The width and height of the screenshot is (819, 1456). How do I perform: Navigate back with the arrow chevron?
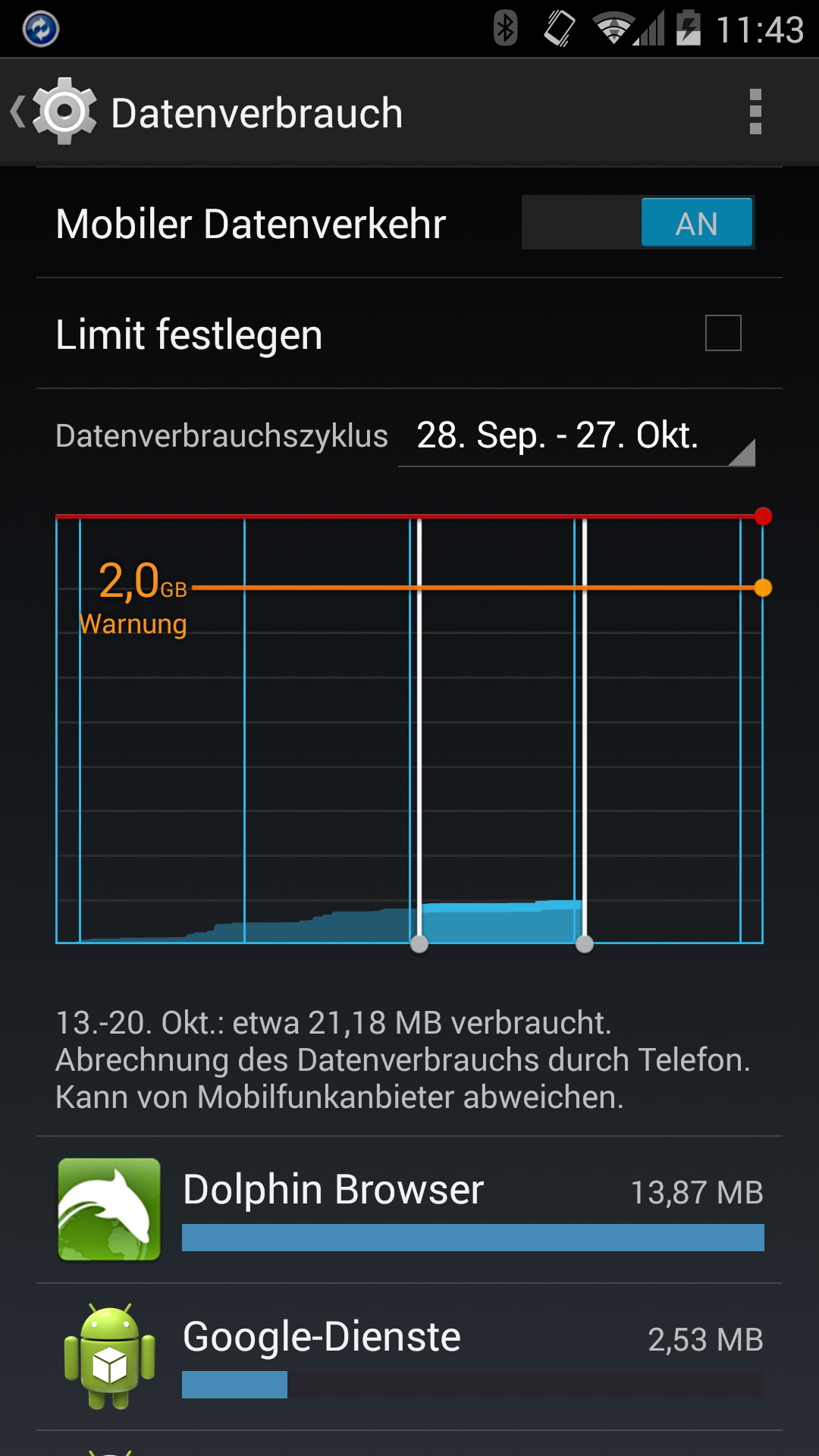tap(19, 111)
